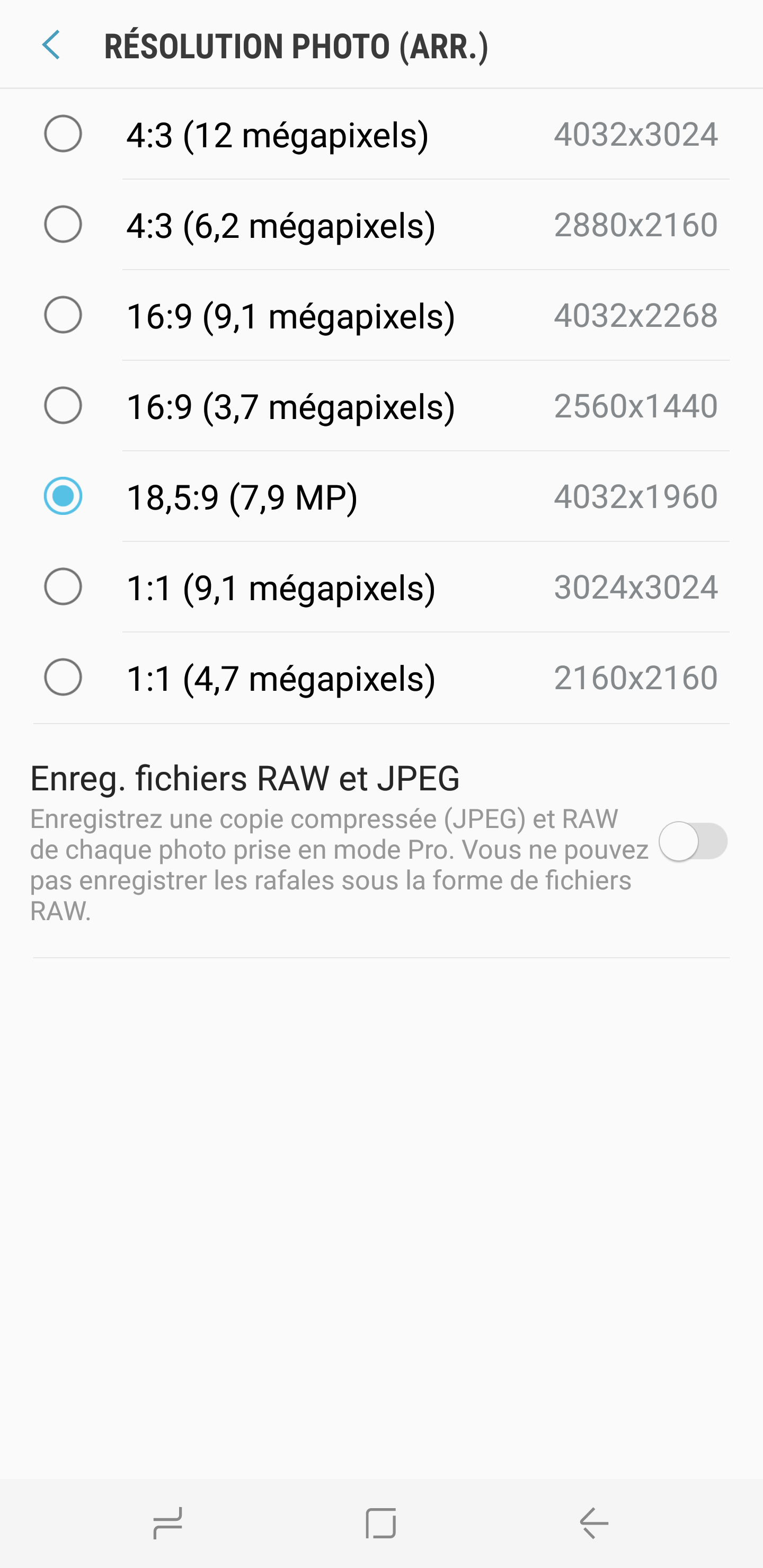Go back from the Résolution photo screen
Image resolution: width=763 pixels, height=1568 pixels.
coord(52,46)
